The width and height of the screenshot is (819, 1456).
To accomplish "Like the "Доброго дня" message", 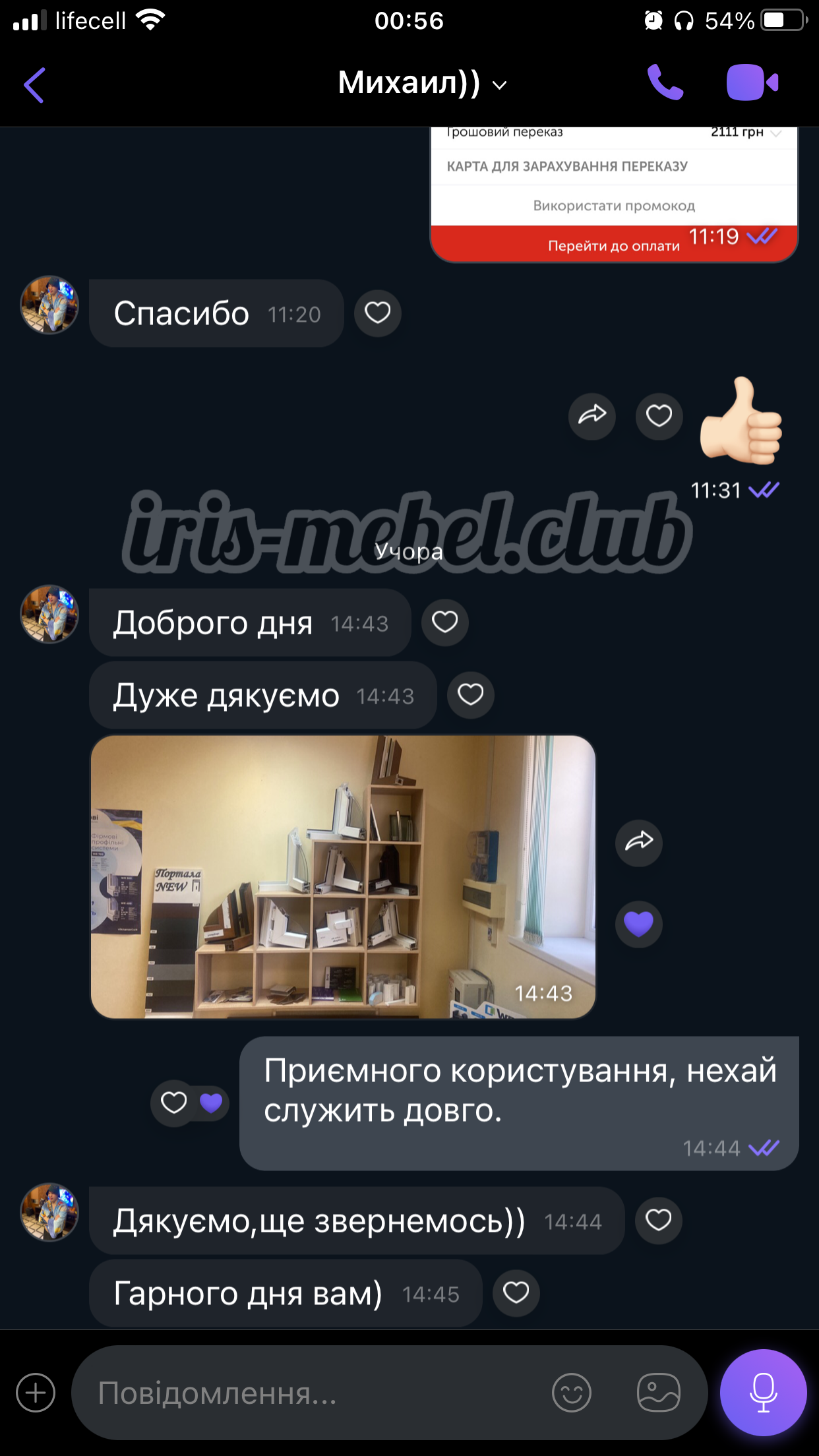I will pyautogui.click(x=445, y=622).
